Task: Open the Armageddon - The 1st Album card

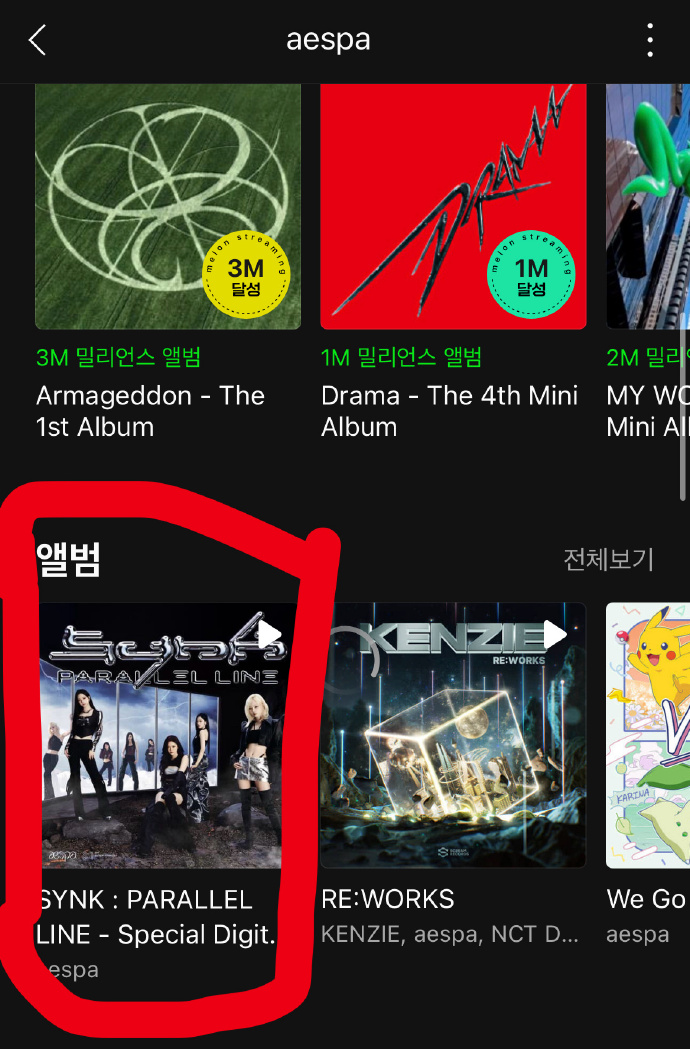Action: [168, 207]
